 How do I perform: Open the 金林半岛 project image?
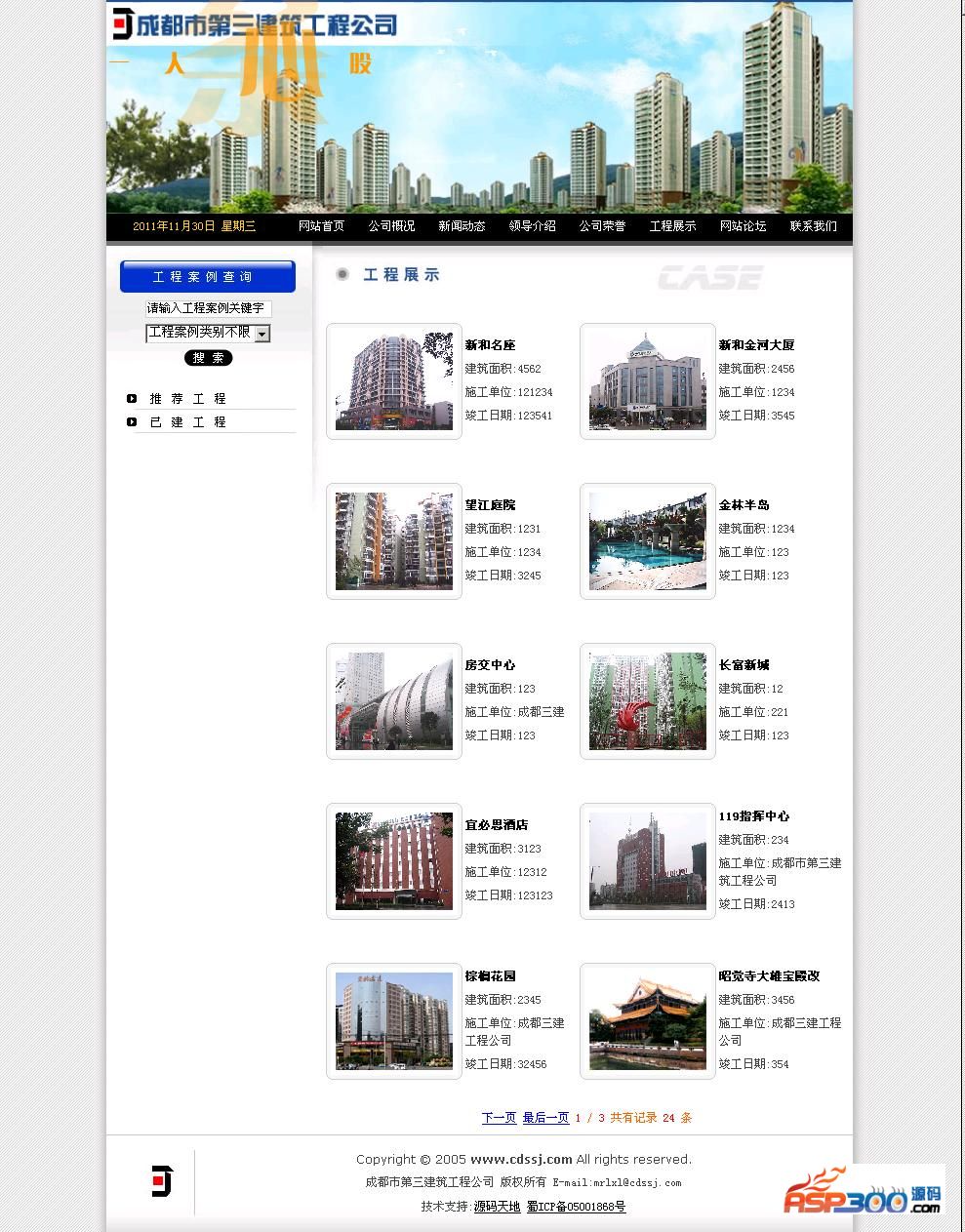pyautogui.click(x=648, y=541)
